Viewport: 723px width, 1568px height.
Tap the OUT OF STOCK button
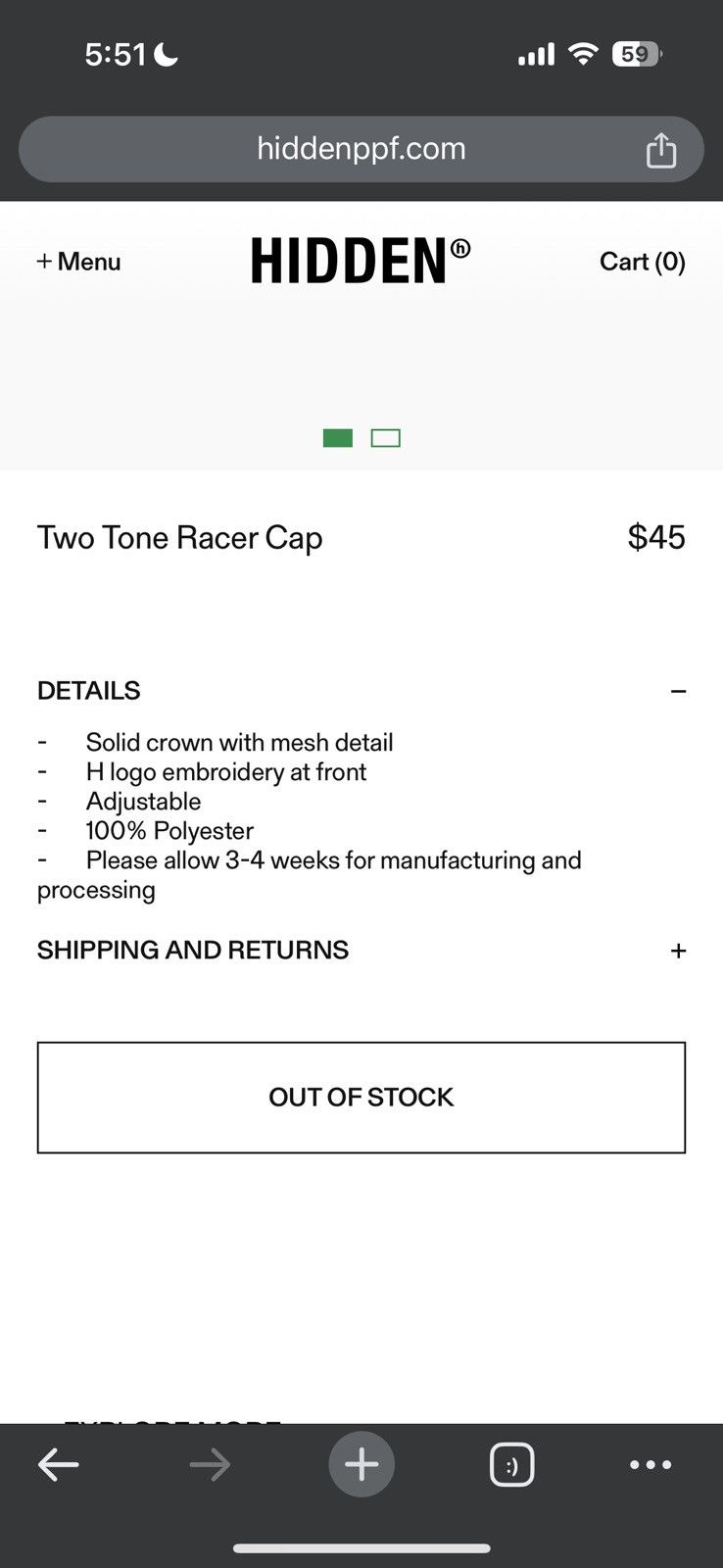[x=361, y=1097]
